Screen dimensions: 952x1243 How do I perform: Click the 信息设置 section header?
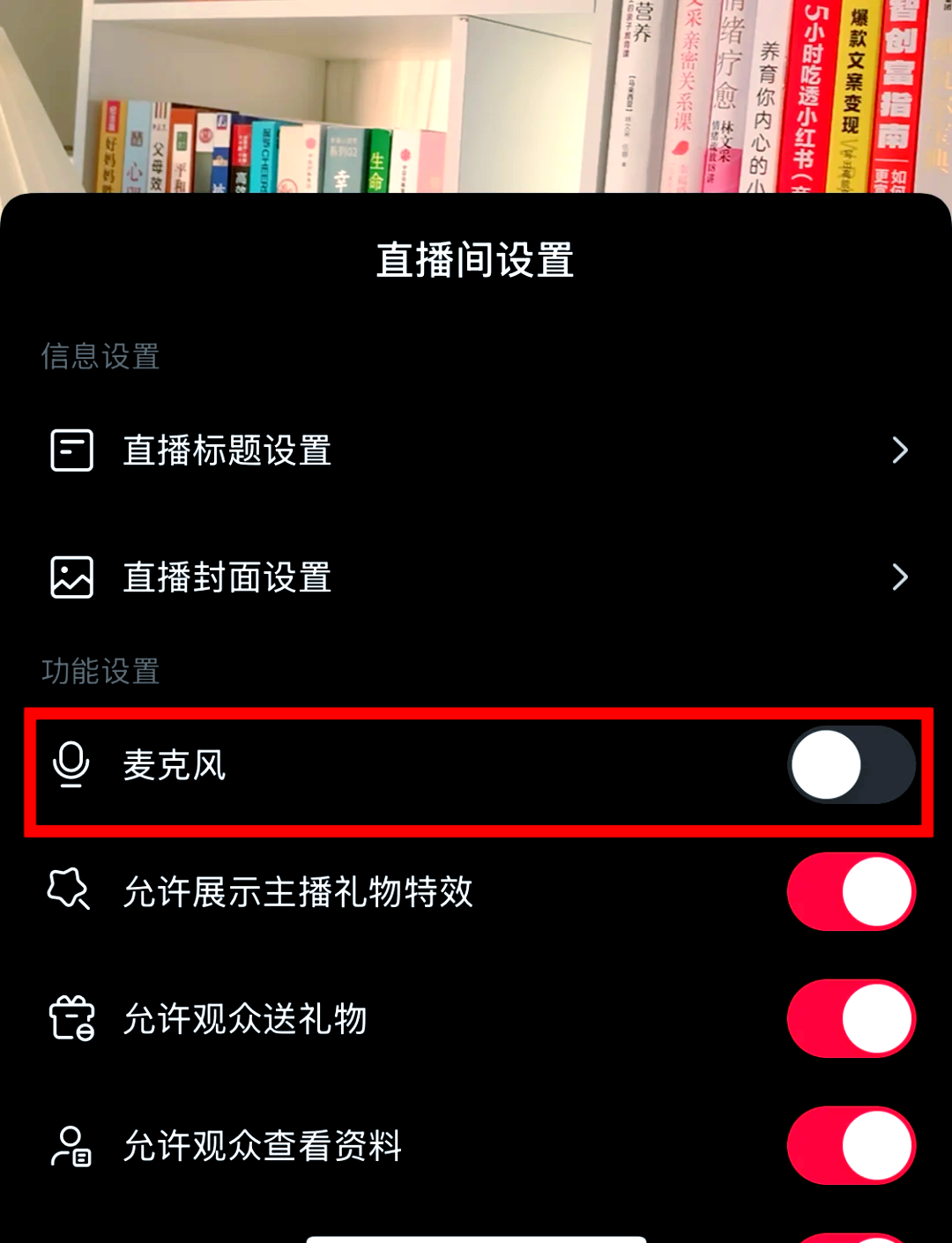[100, 358]
